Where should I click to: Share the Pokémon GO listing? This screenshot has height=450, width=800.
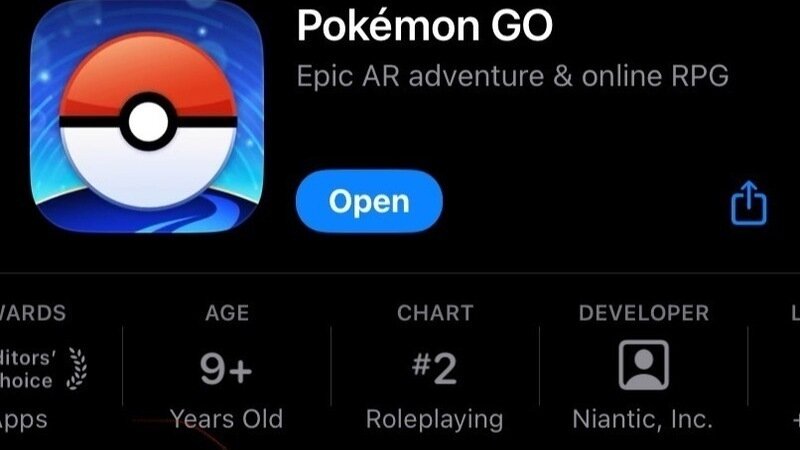pyautogui.click(x=748, y=204)
